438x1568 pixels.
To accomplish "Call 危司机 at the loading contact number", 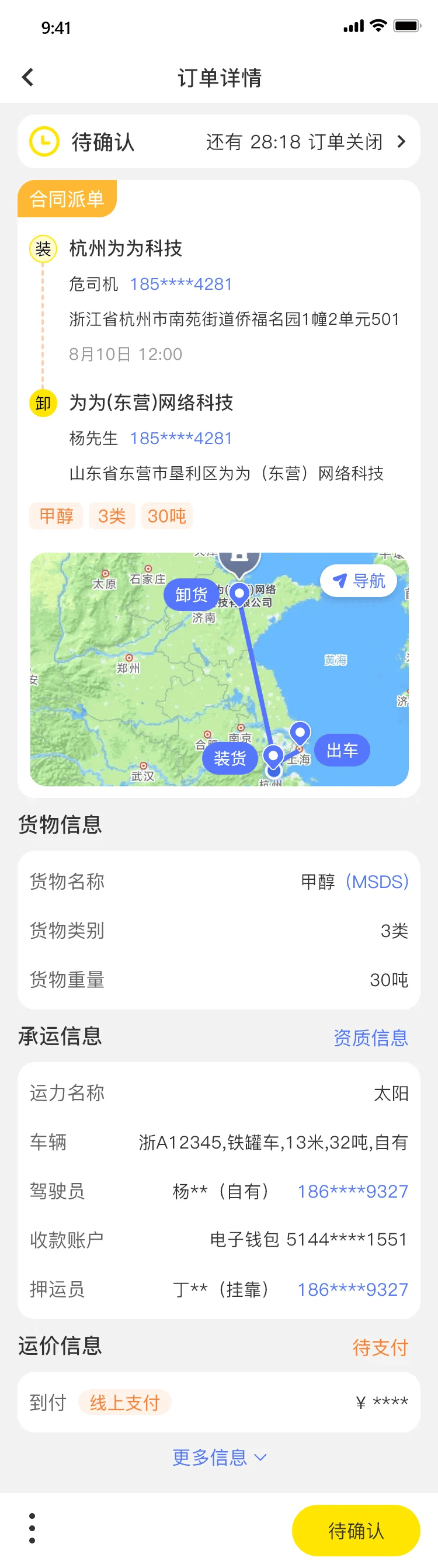I will (180, 285).
